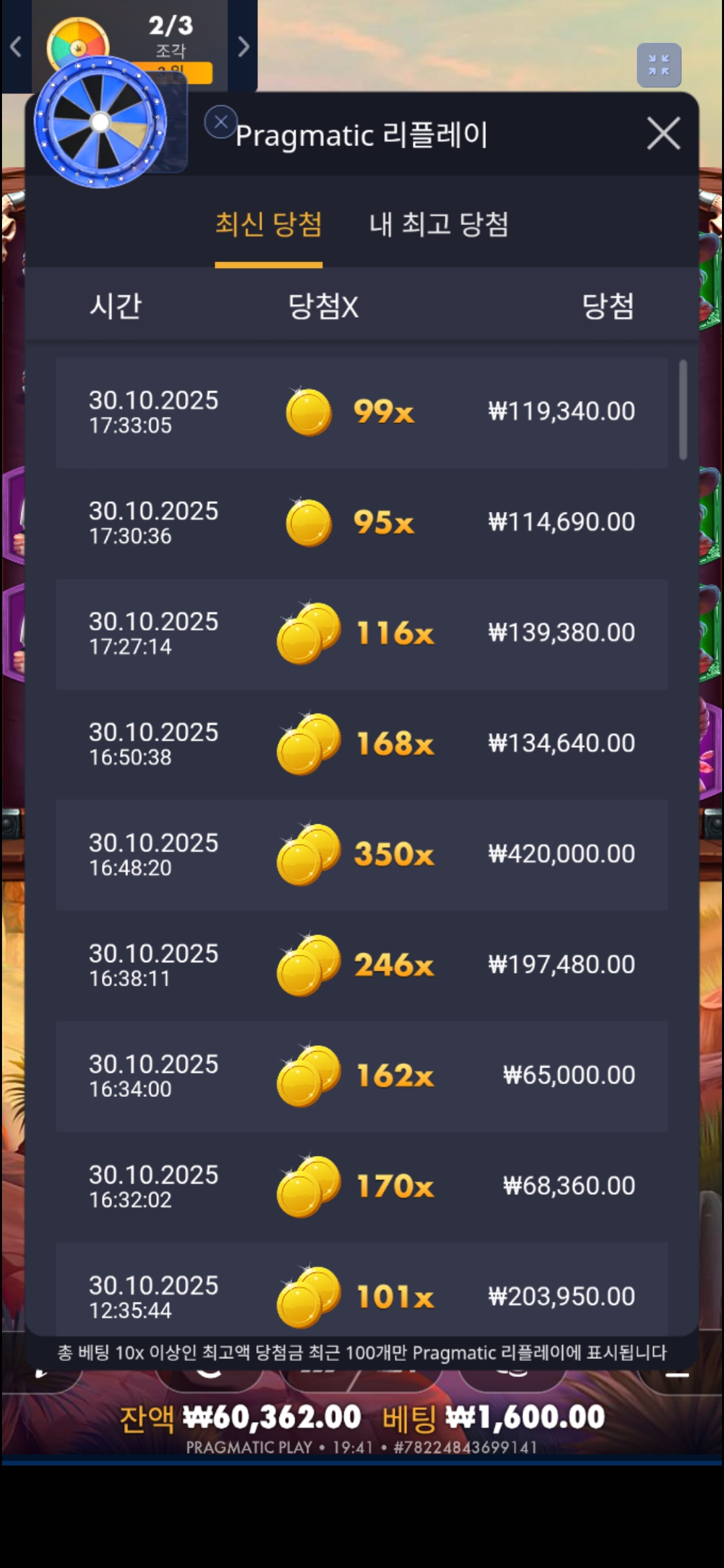The height and width of the screenshot is (1568, 724).
Task: Exit fullscreen with the collapse icon
Action: [x=658, y=65]
